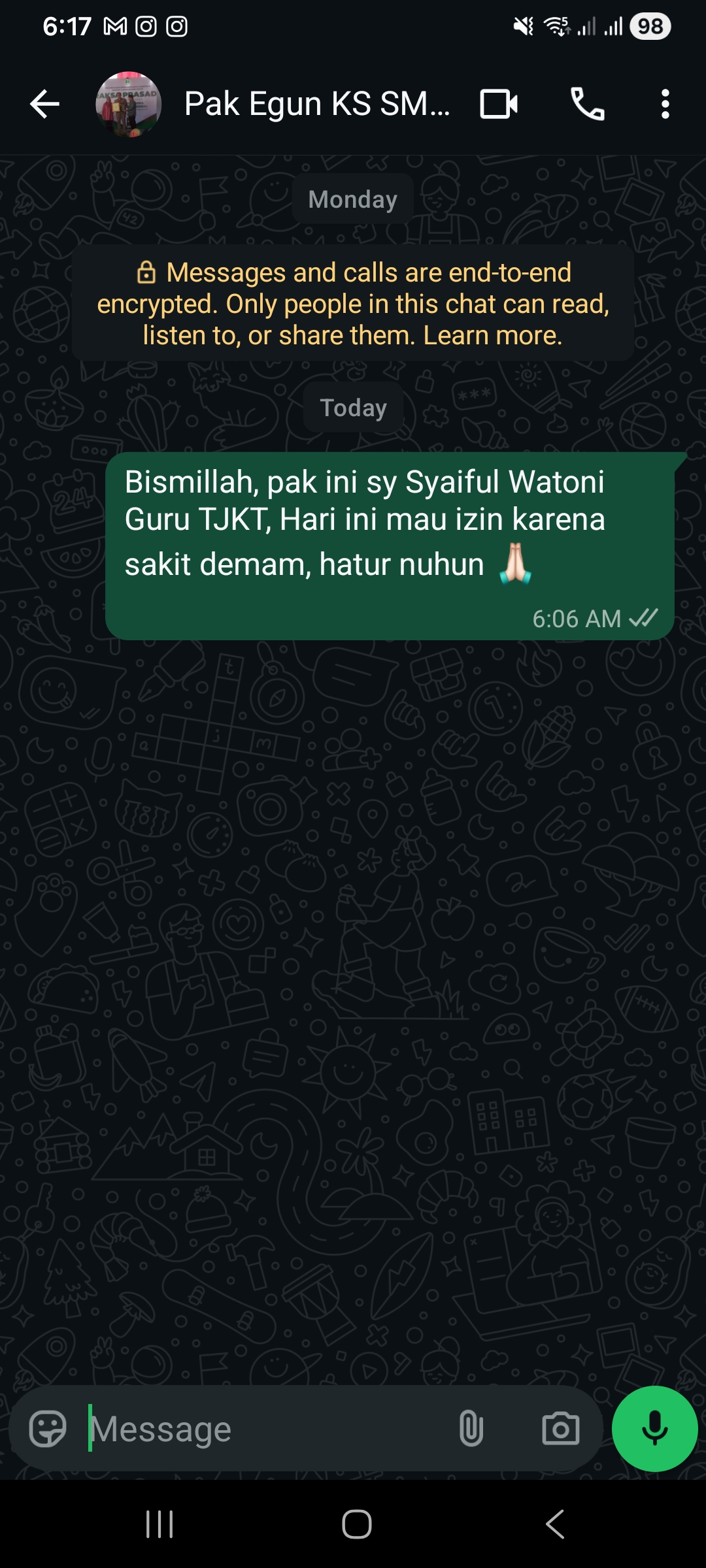Screen dimensions: 706x1568
Task: Open the three-dot overflow menu
Action: pos(665,105)
